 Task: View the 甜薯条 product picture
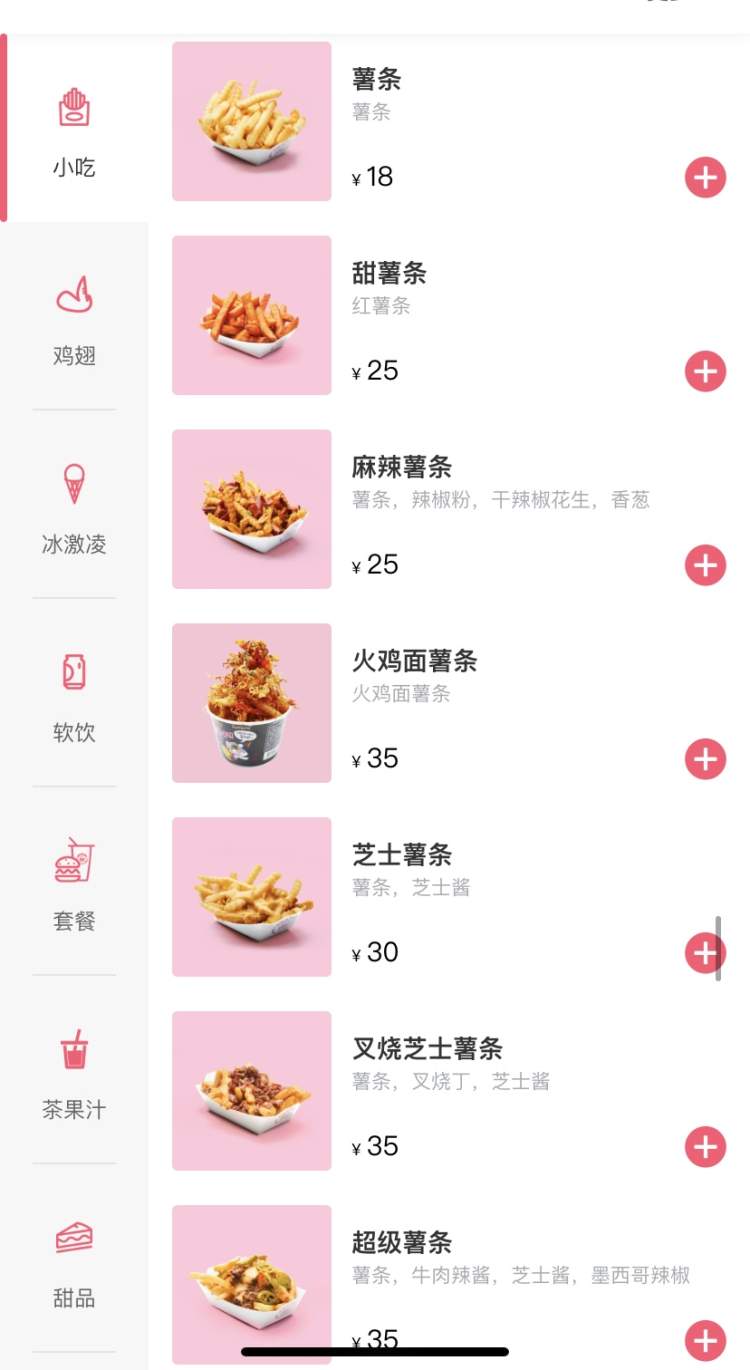(251, 315)
